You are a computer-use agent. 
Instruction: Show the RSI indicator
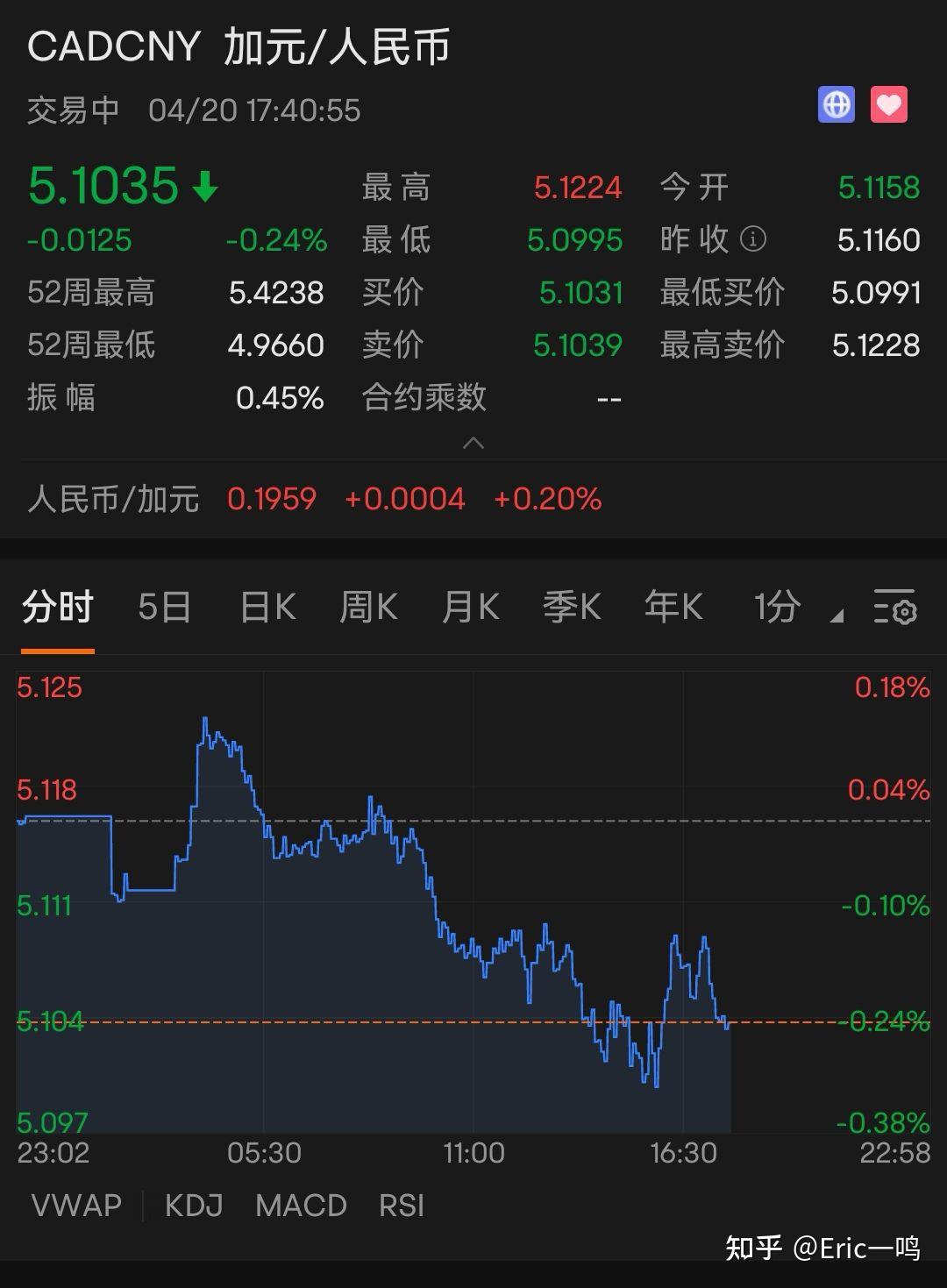click(x=402, y=1205)
